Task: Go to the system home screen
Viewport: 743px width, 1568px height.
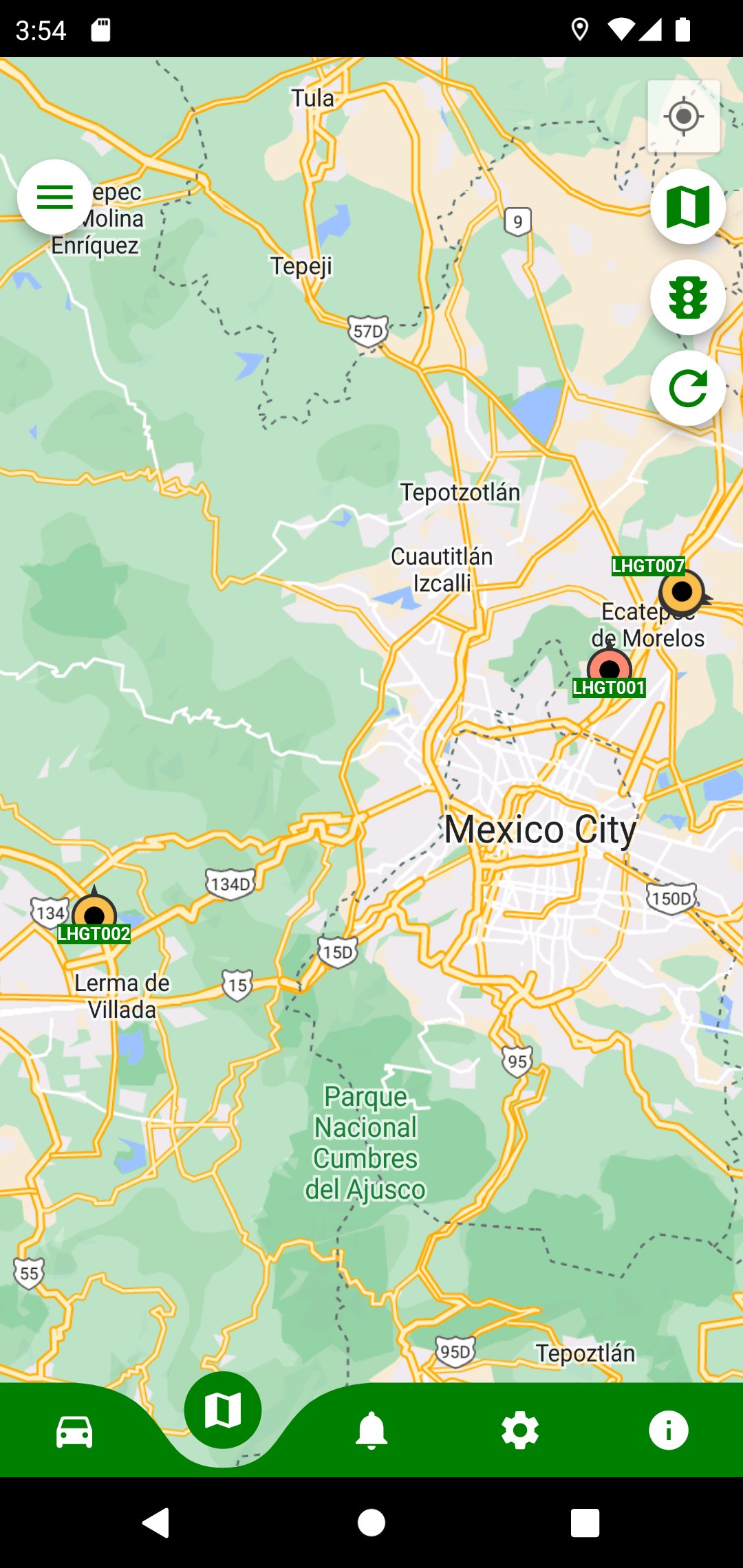Action: (x=371, y=1523)
